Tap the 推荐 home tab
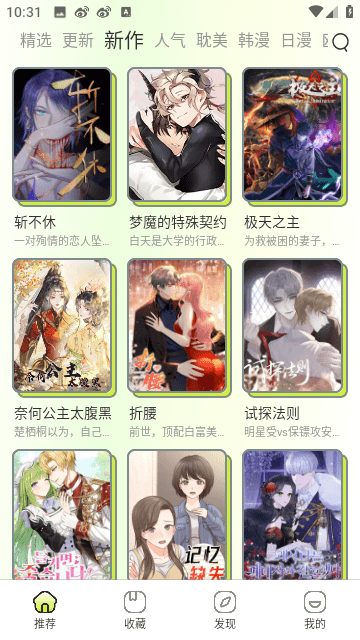The height and width of the screenshot is (640, 360). tap(45, 610)
